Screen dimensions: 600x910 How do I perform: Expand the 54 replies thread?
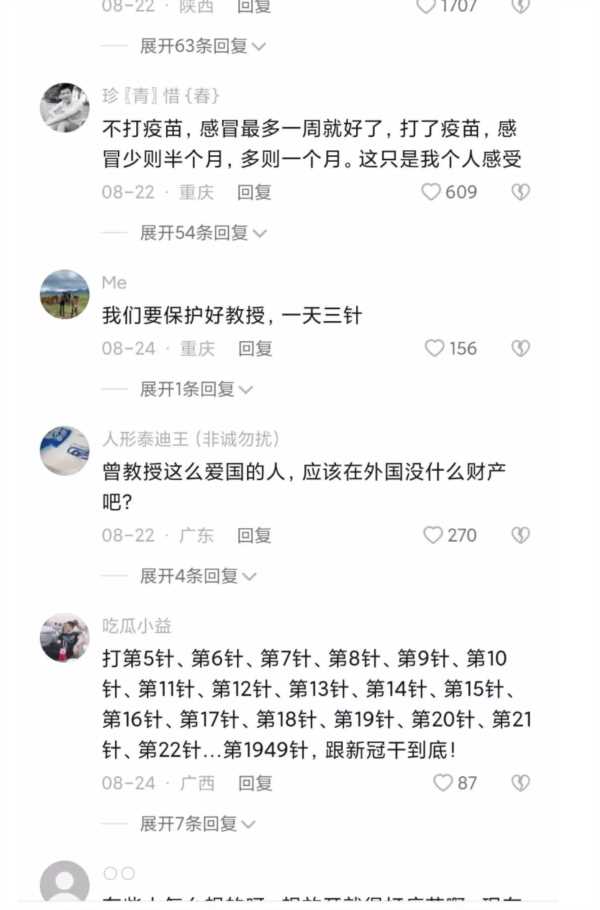pos(202,233)
